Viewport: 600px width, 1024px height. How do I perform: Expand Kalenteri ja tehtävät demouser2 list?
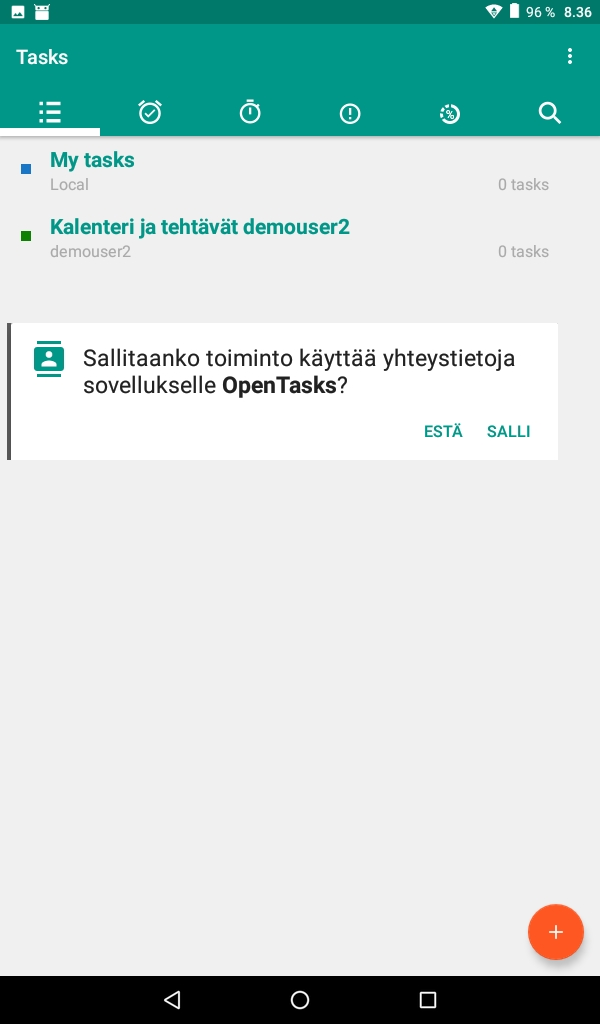pyautogui.click(x=200, y=227)
